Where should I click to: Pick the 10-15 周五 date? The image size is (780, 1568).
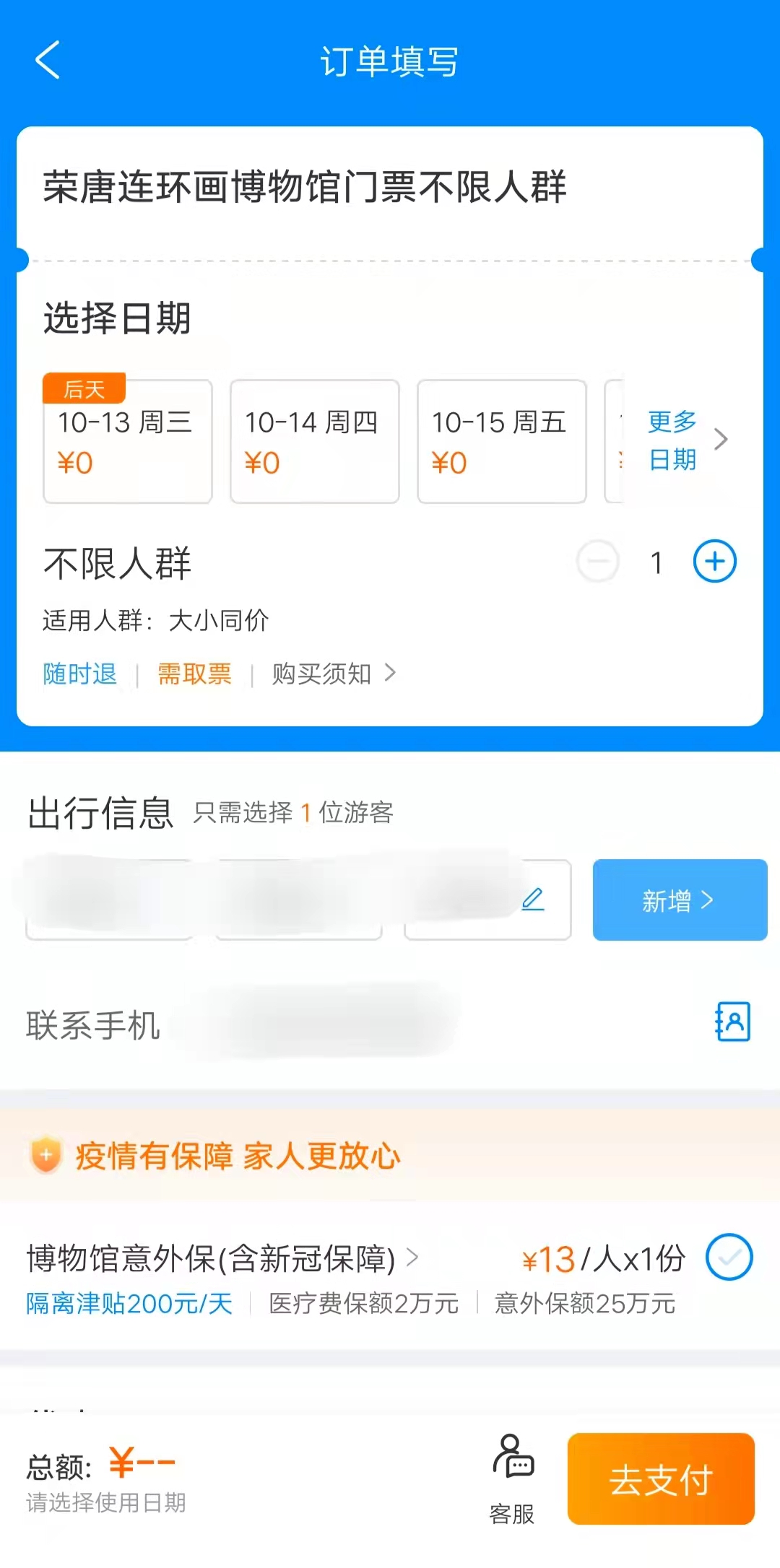click(501, 441)
